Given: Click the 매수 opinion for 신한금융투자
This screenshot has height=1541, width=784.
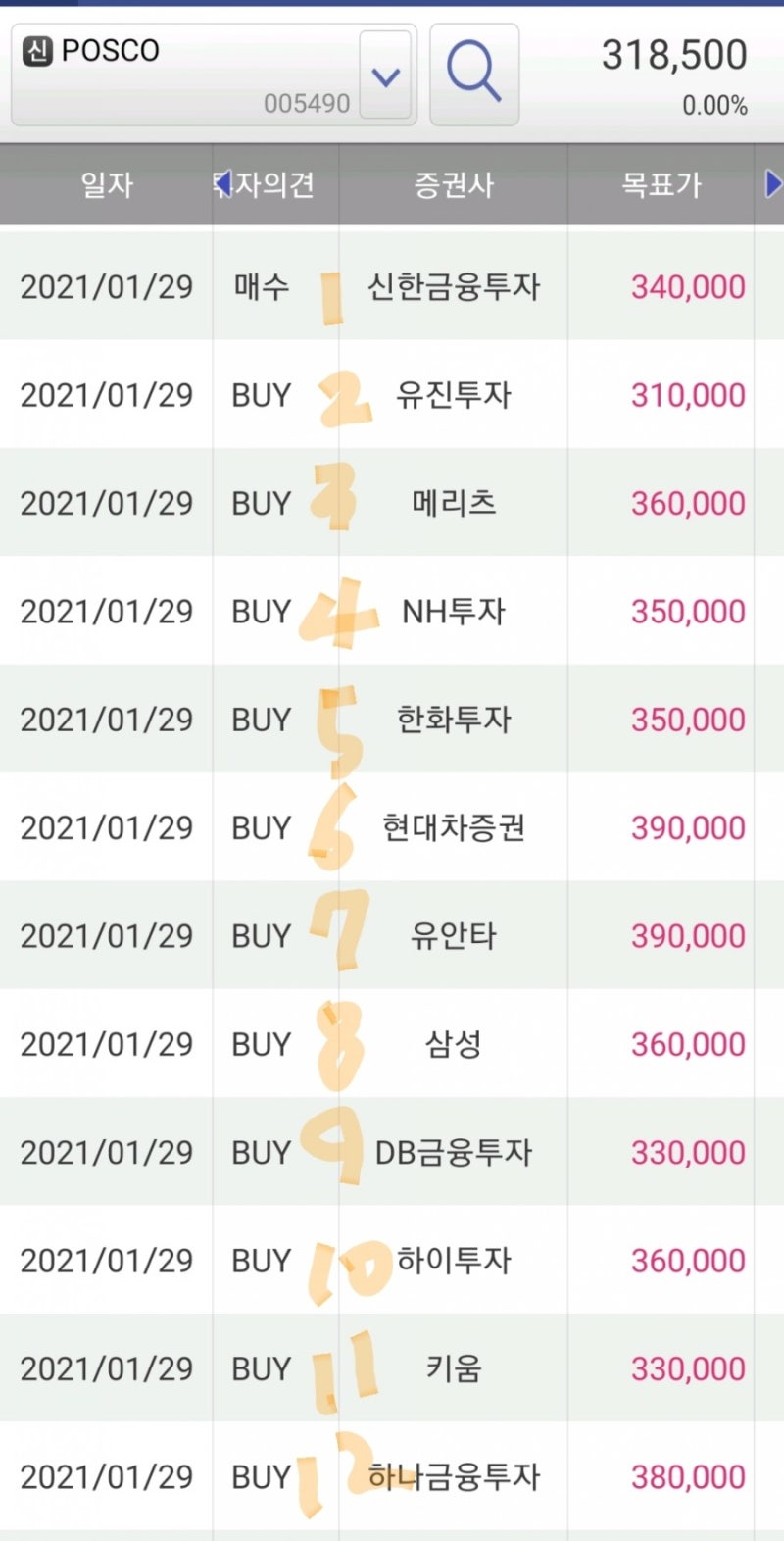Looking at the screenshot, I should [x=261, y=286].
